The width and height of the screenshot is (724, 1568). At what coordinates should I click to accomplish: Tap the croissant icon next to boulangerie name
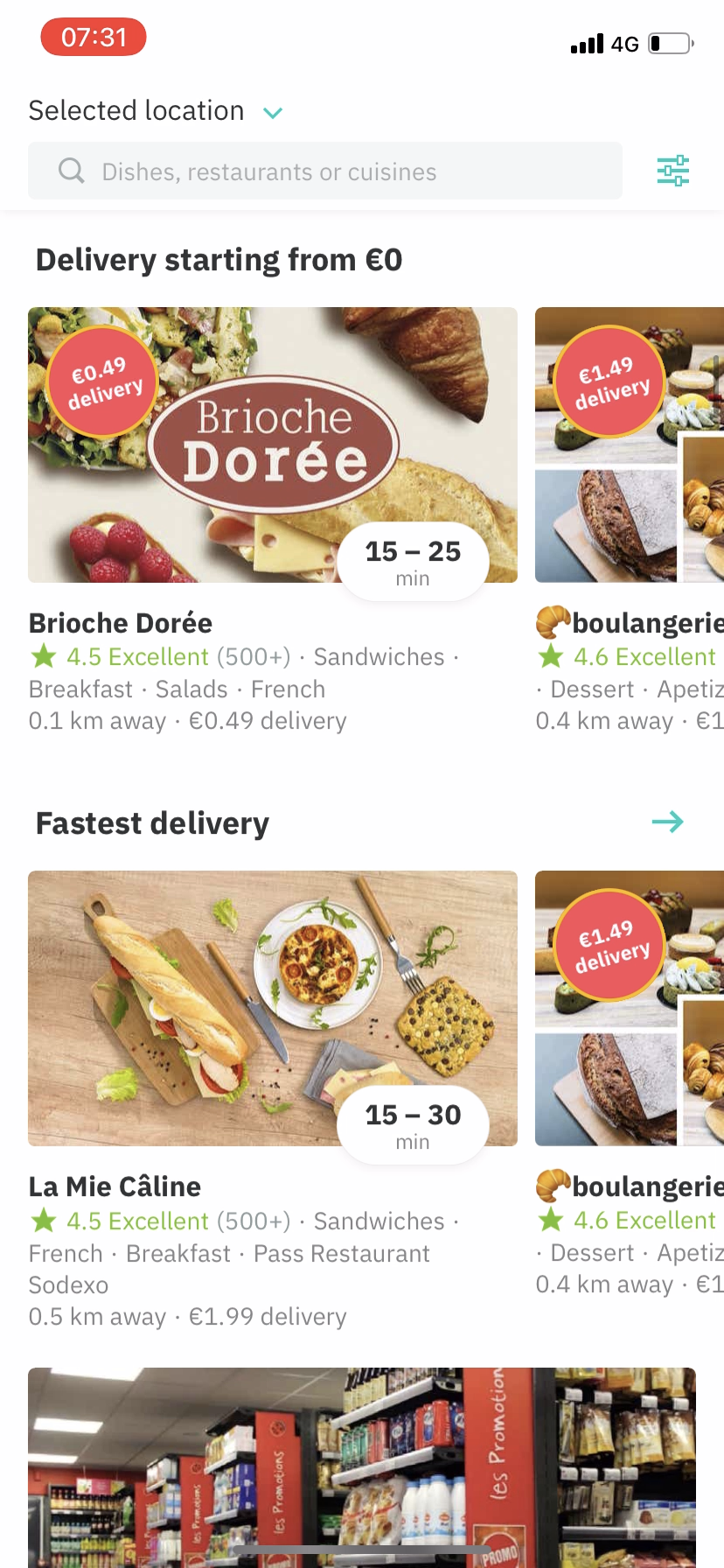pyautogui.click(x=551, y=622)
